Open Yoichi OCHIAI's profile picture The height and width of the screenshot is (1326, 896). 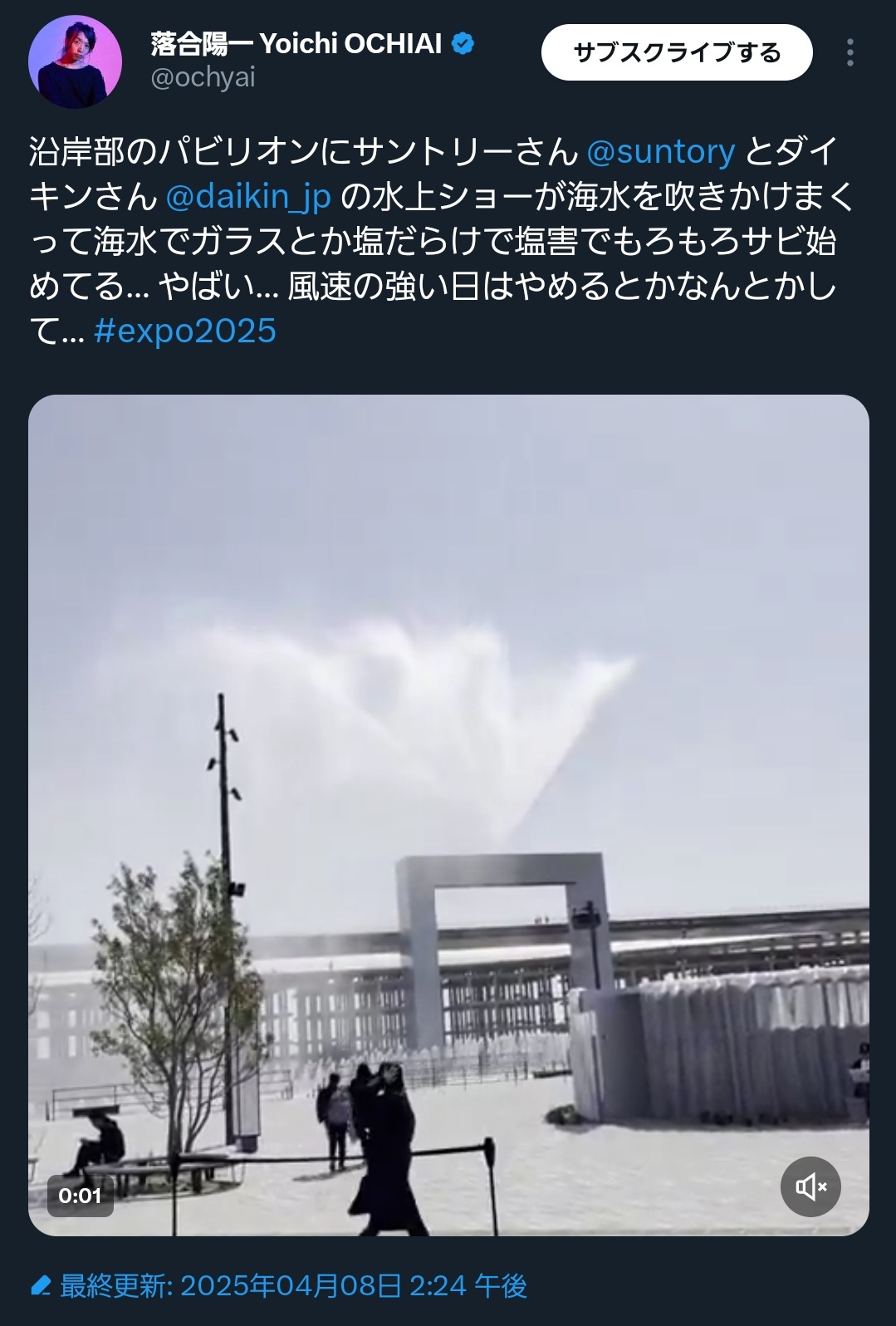[x=76, y=61]
